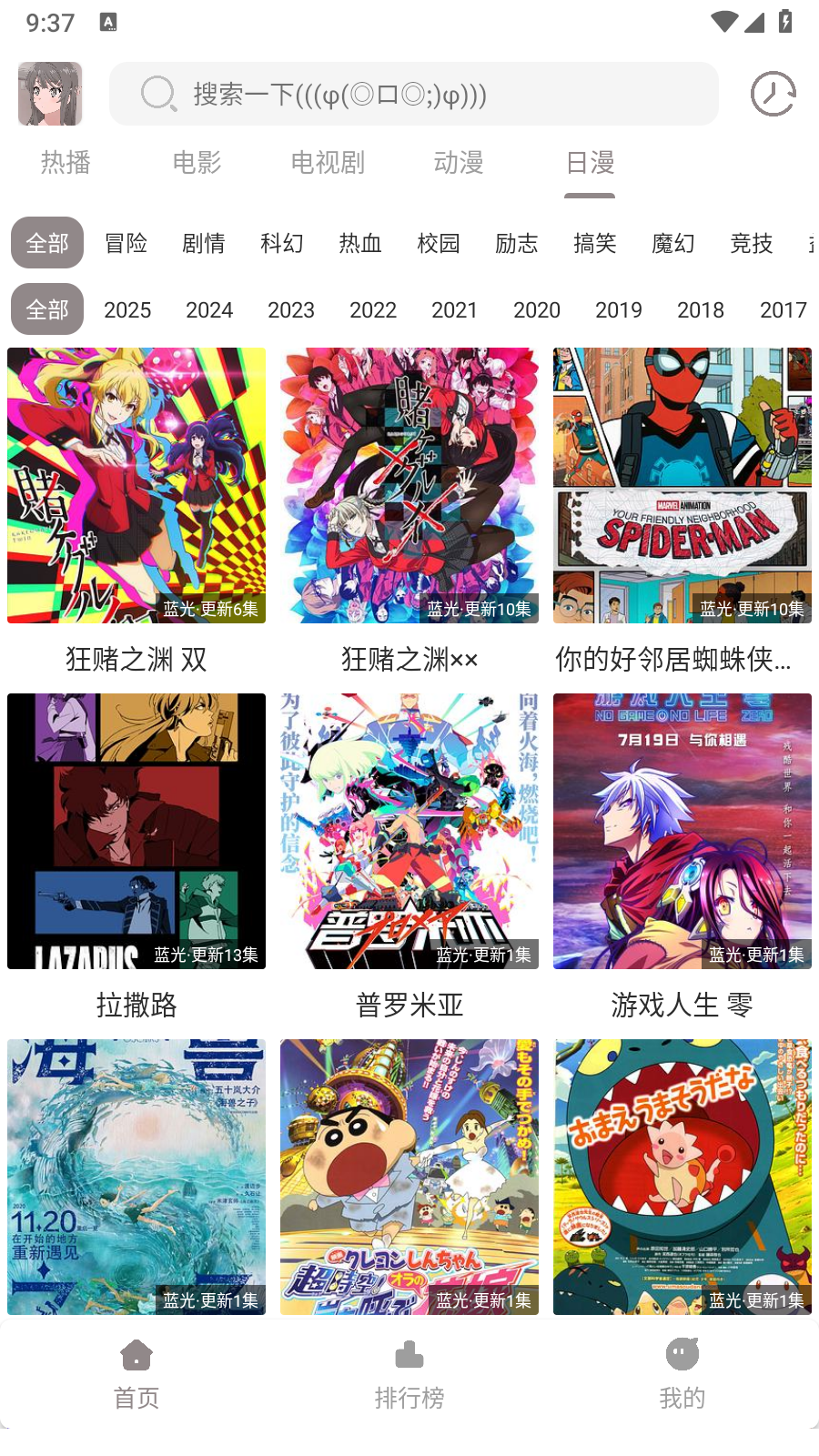Switch to the 电影 tab
Viewport: 819px width, 1456px height.
(x=197, y=163)
